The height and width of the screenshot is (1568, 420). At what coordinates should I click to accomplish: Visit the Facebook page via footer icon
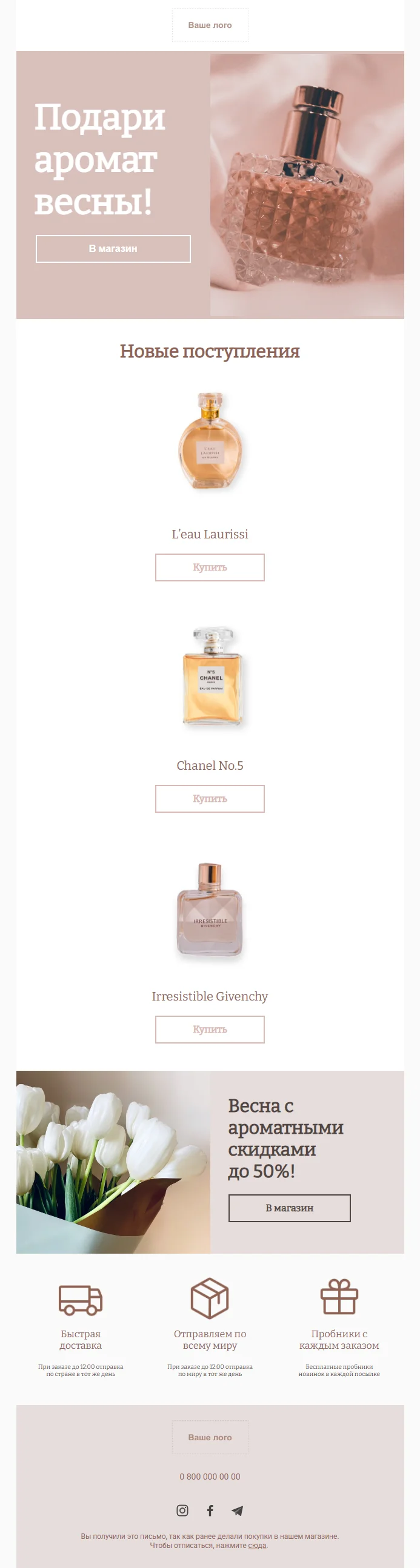(210, 1510)
